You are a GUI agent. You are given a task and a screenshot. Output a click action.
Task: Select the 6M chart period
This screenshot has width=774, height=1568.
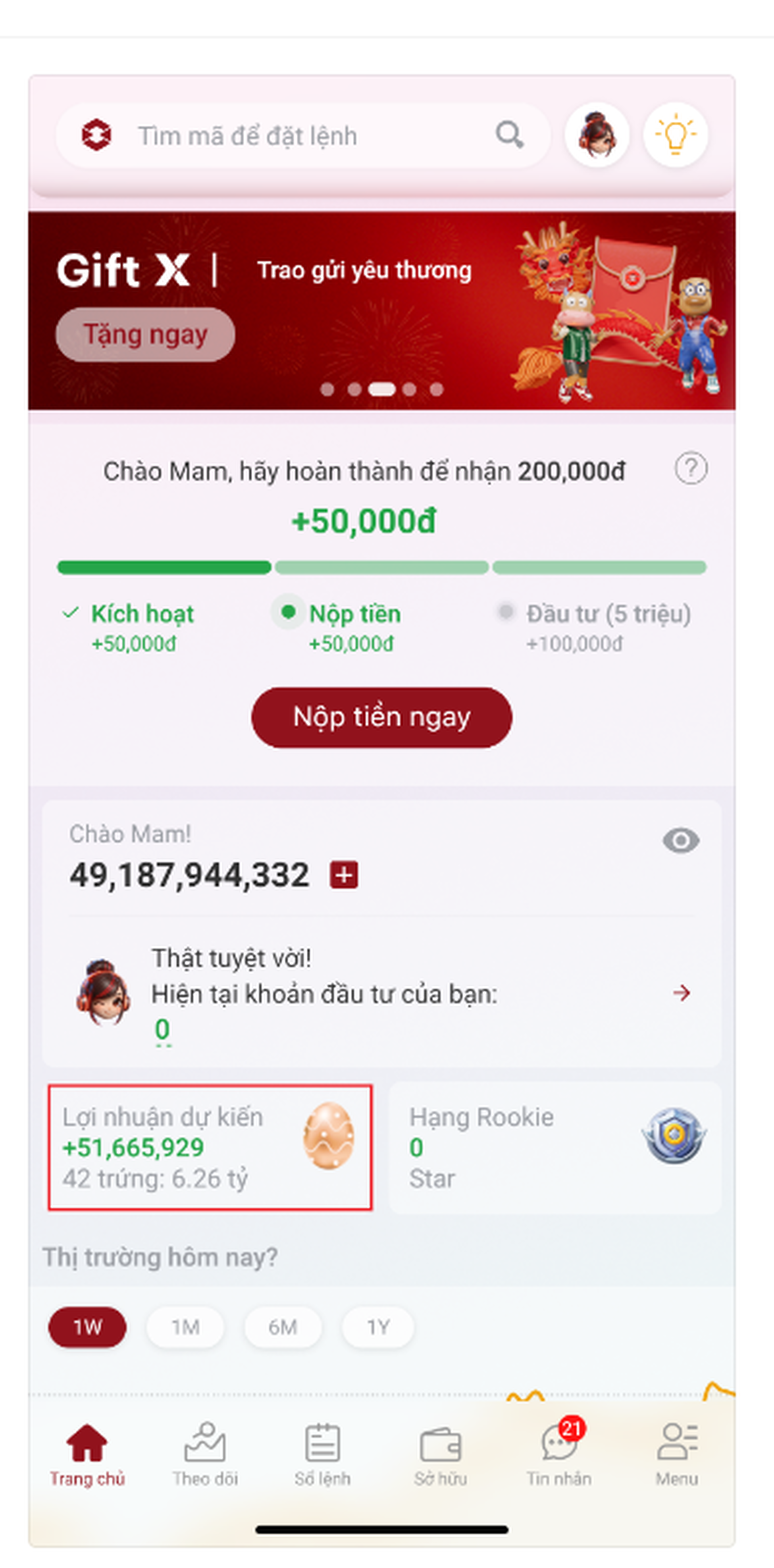[283, 1326]
